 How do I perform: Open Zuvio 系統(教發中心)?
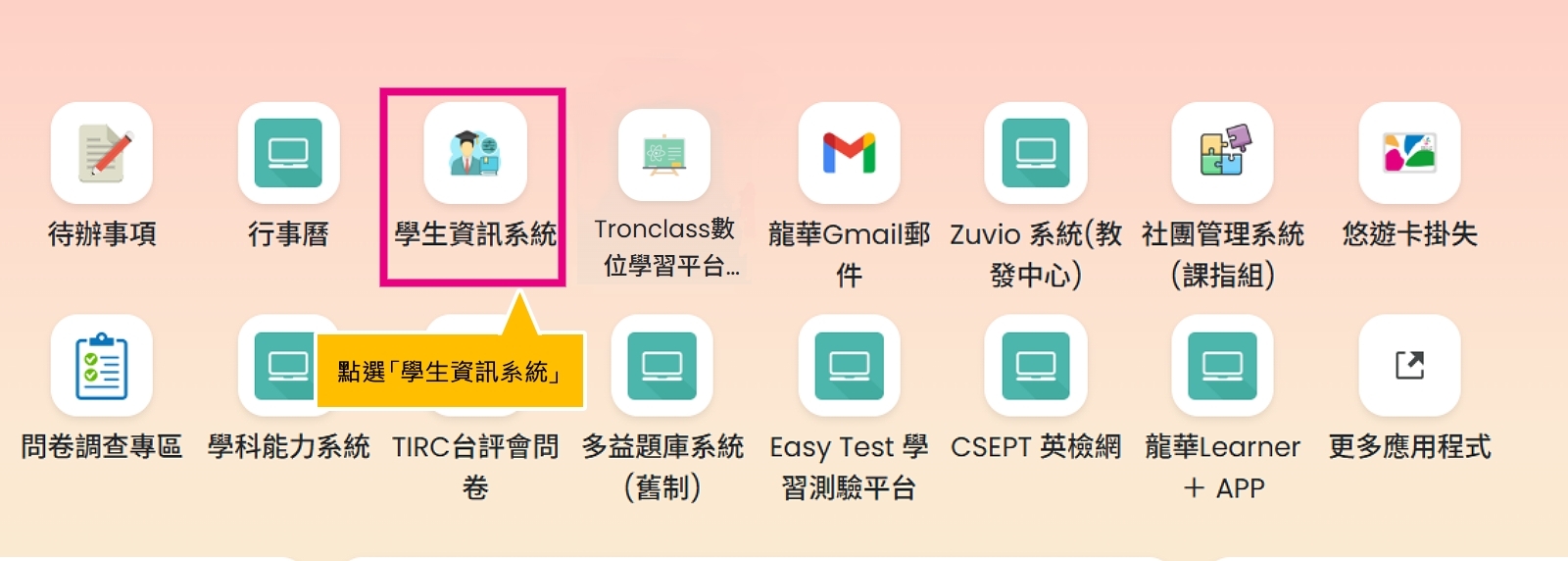[x=1036, y=154]
